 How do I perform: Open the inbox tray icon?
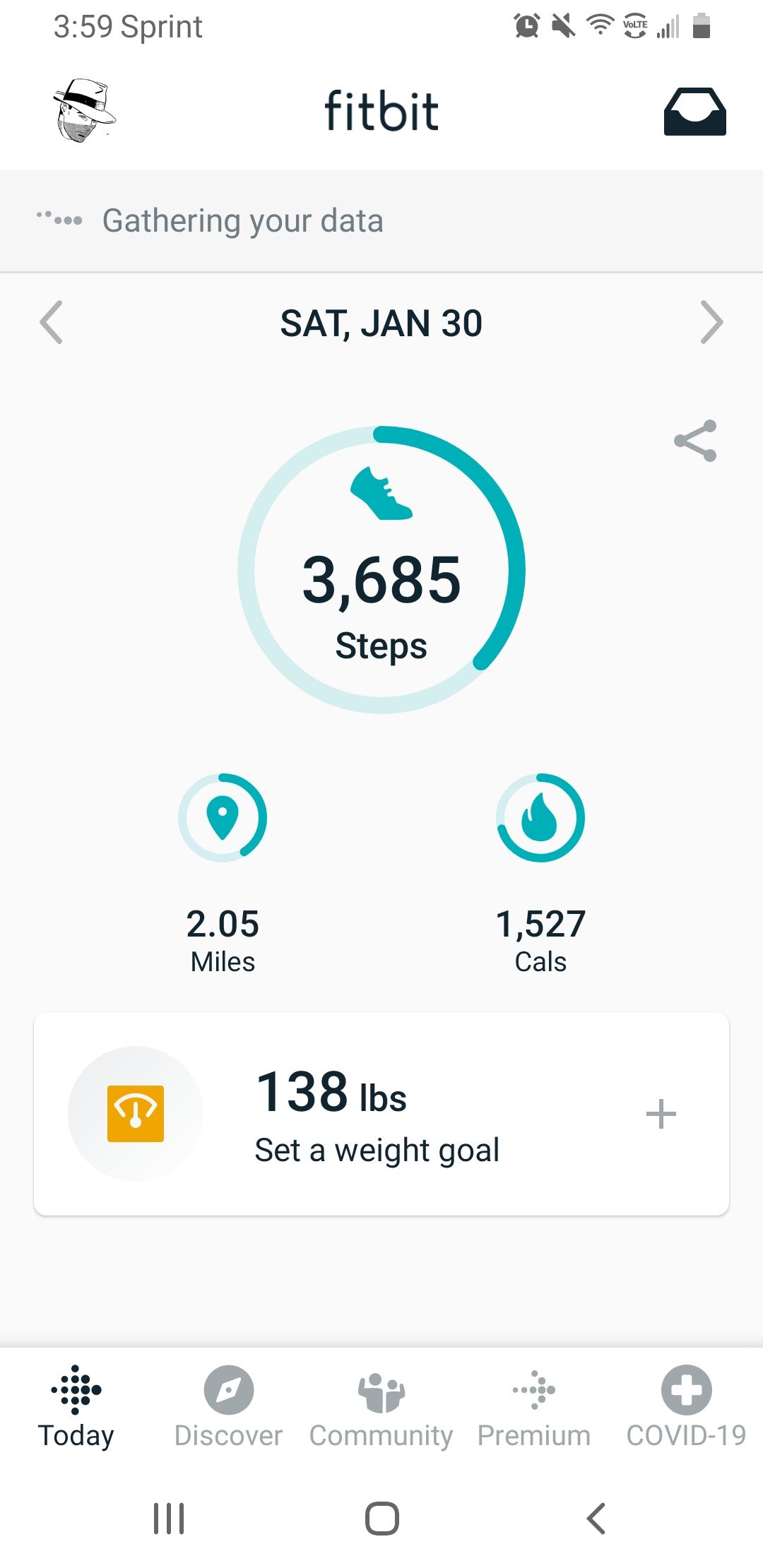point(694,112)
